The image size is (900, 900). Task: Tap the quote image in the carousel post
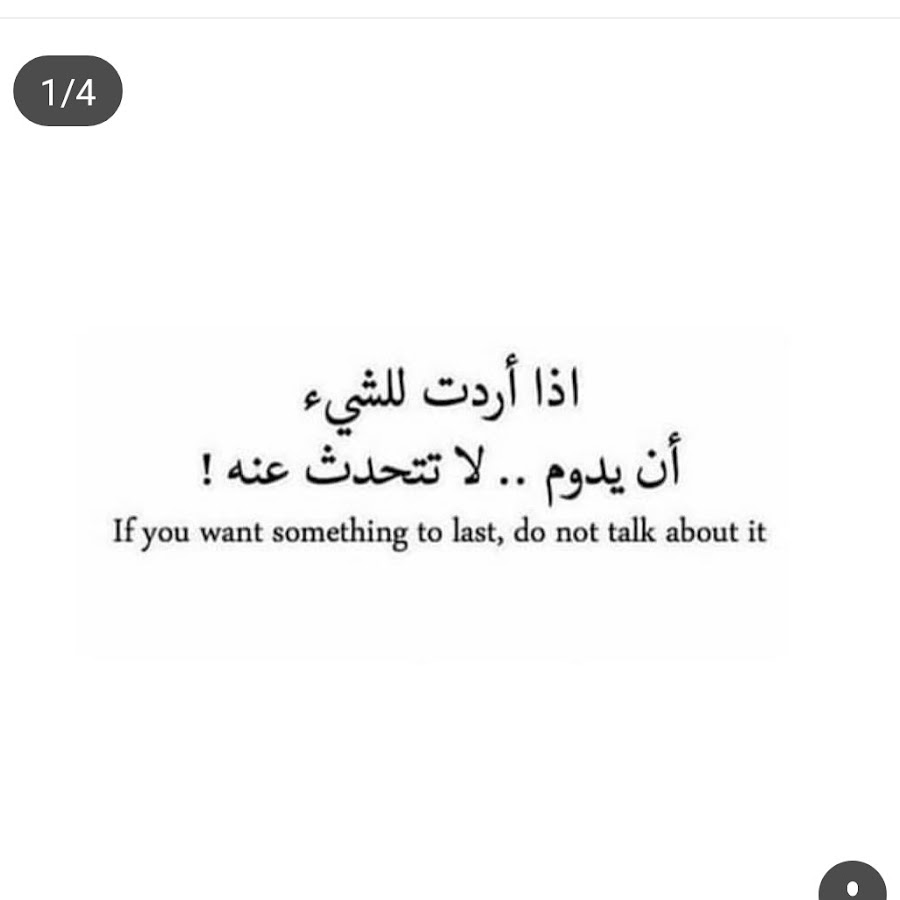coord(432,496)
